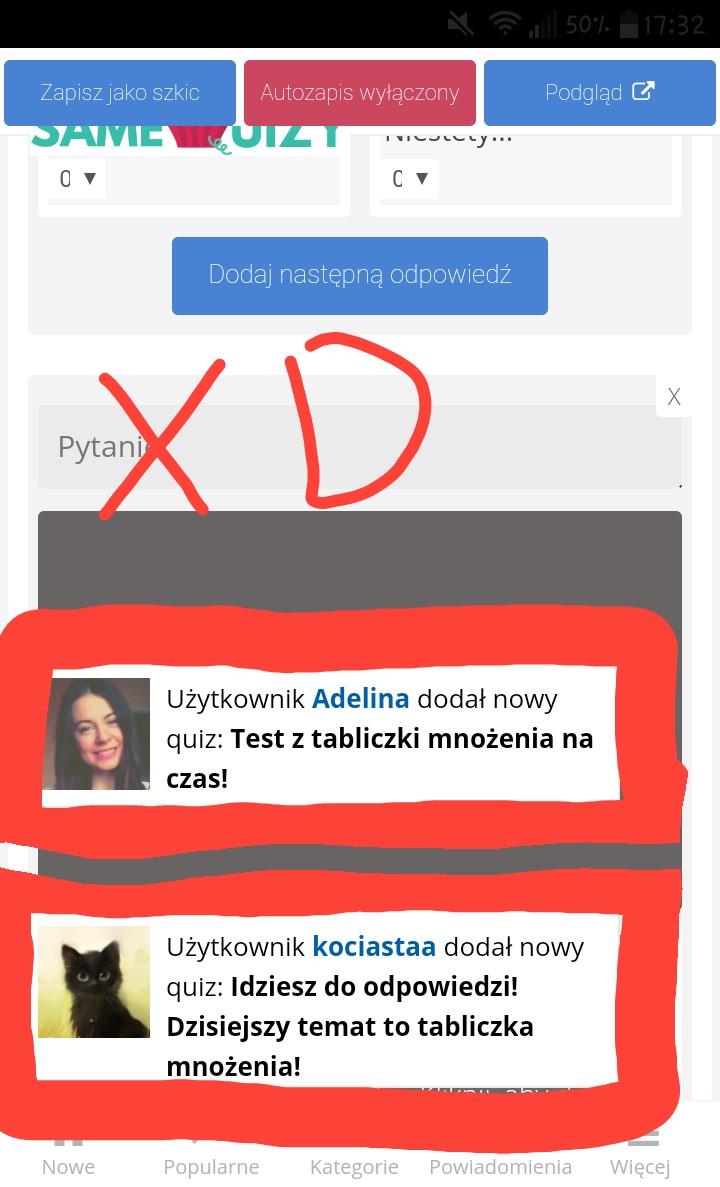Open Podgląd preview

[600, 93]
